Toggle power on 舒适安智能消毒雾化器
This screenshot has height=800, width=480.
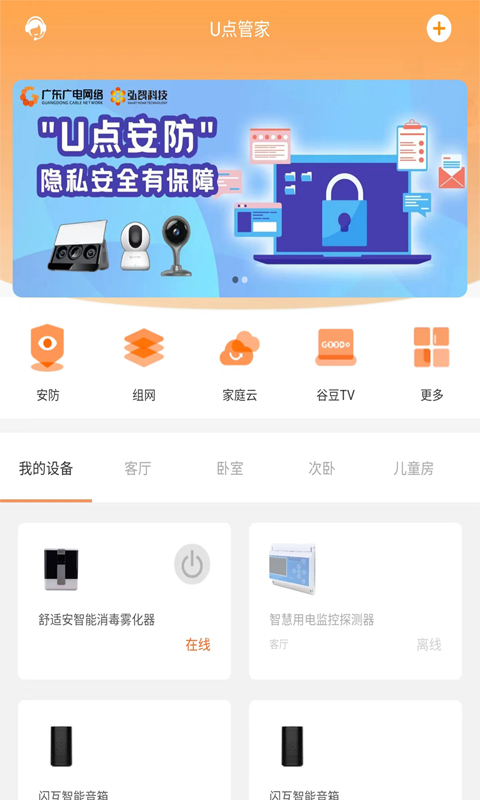(192, 564)
